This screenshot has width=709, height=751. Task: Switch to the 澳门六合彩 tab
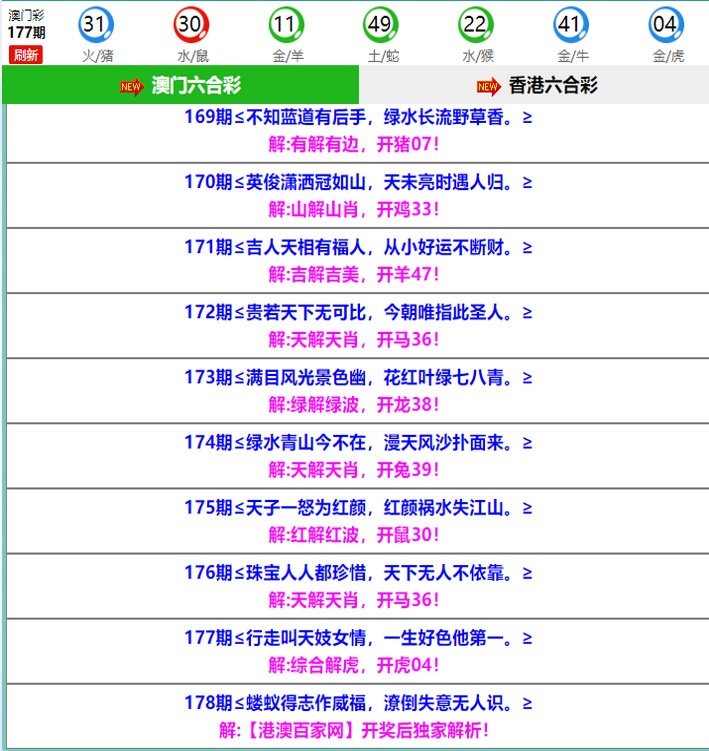tap(181, 86)
